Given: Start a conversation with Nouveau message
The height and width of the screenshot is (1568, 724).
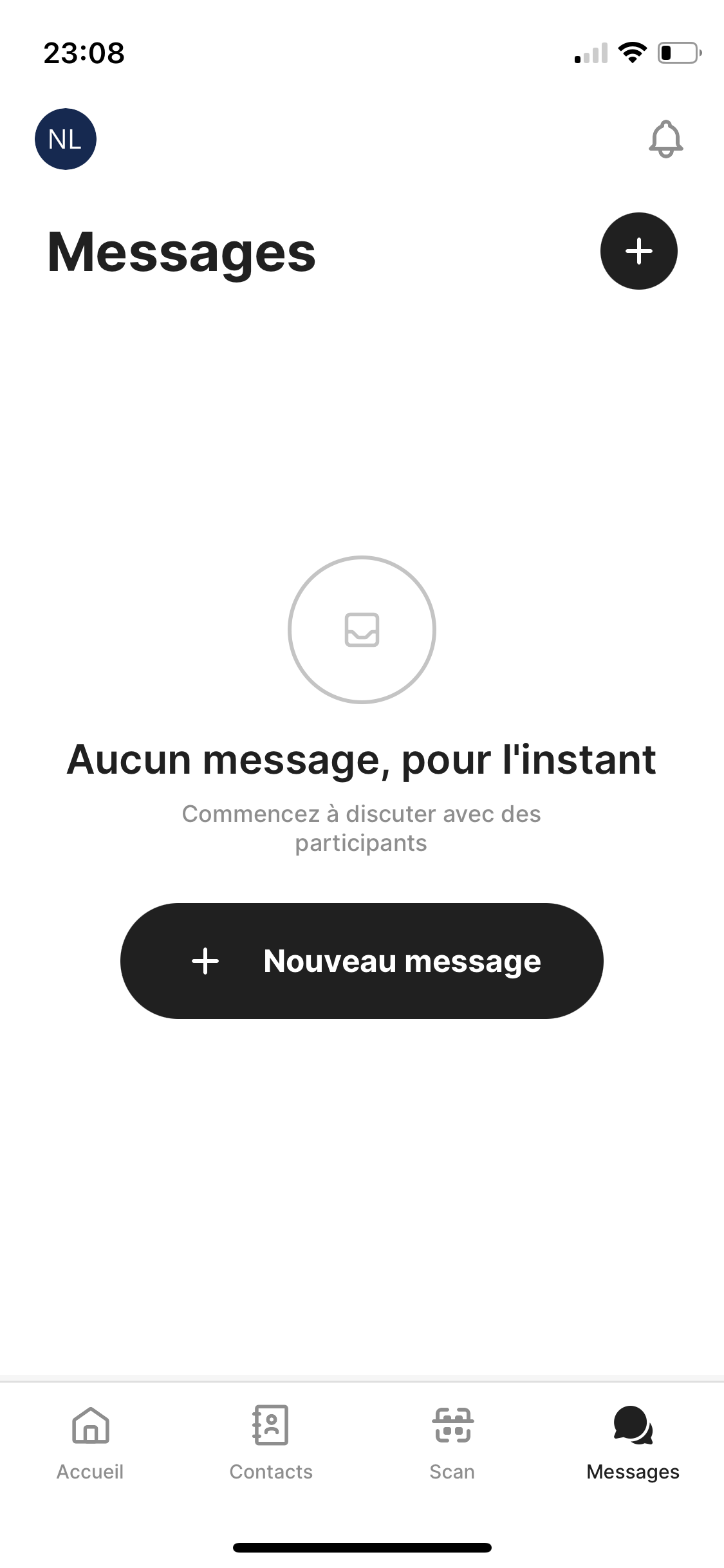Looking at the screenshot, I should [x=362, y=960].
